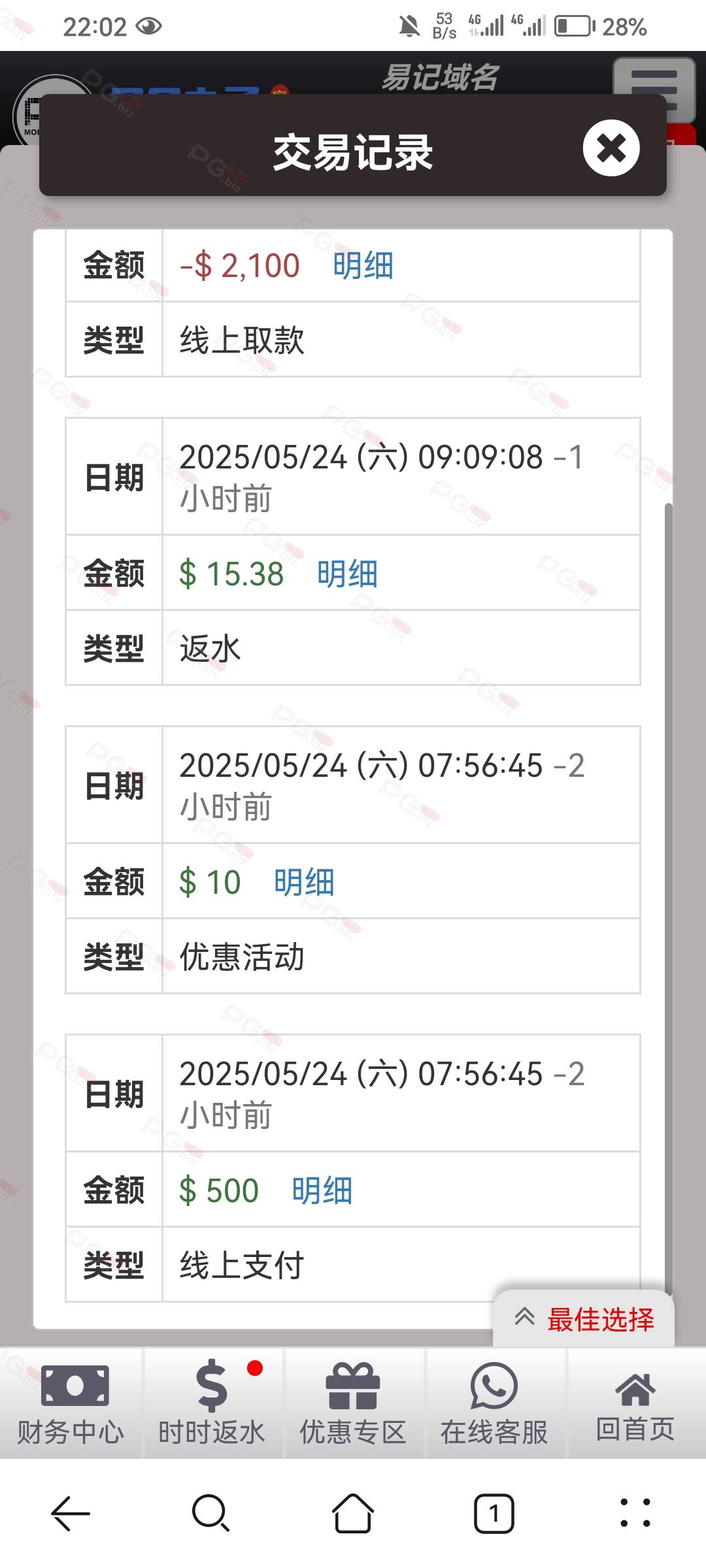
Task: Open the browser tabs counter
Action: 494,1513
